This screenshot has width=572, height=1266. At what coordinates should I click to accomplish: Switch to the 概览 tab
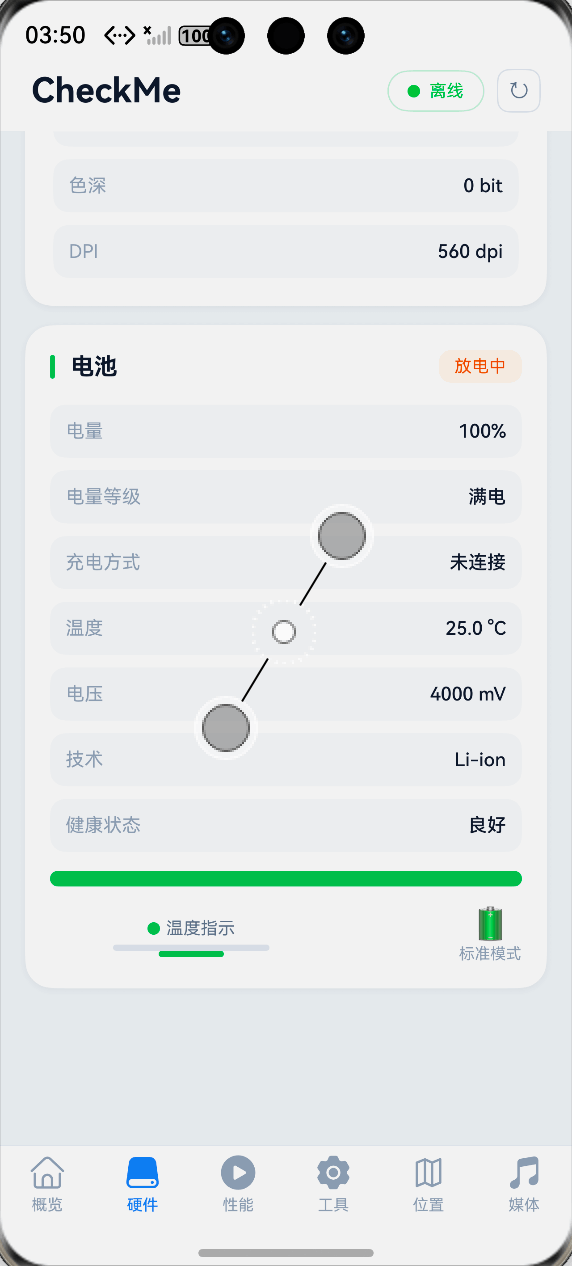click(x=47, y=1184)
